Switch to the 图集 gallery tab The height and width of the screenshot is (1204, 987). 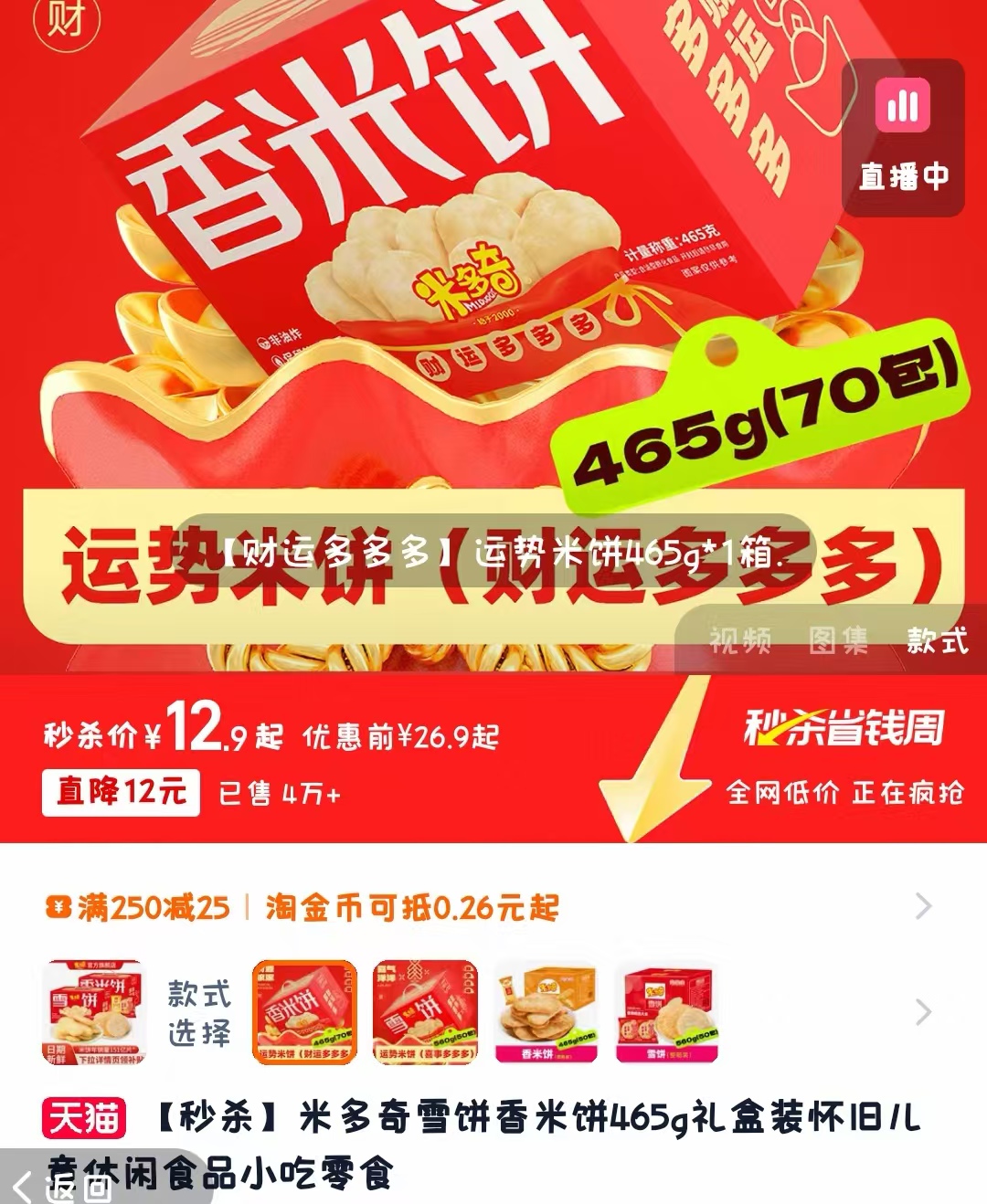point(838,640)
